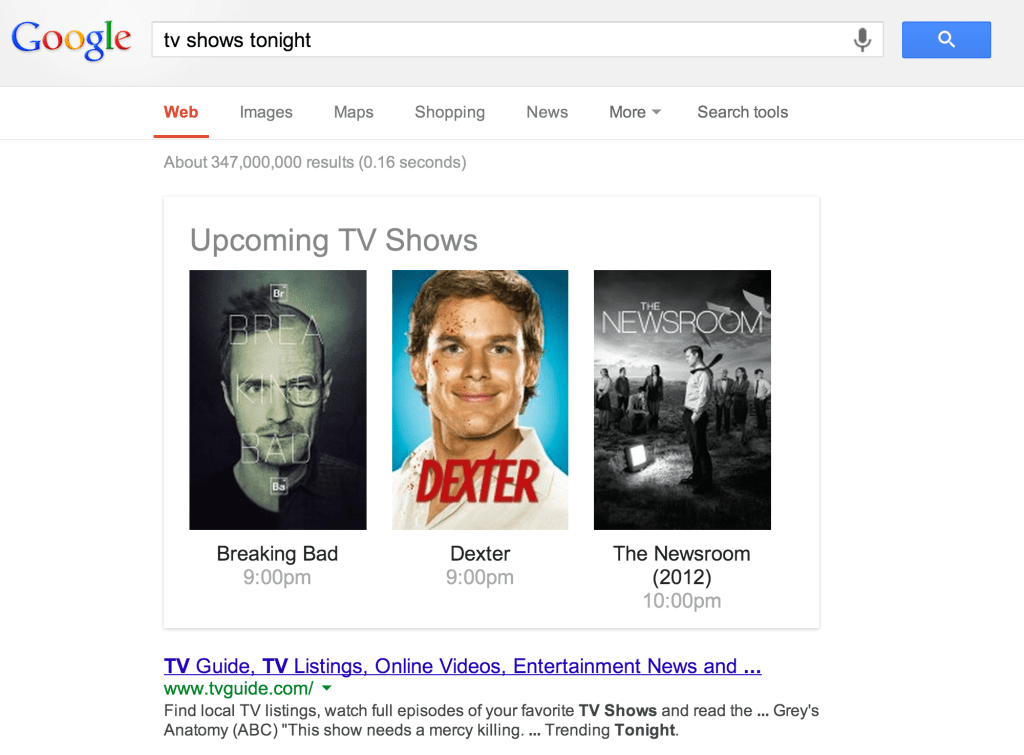Tap the blue search button
Image resolution: width=1024 pixels, height=755 pixels.
coord(946,40)
